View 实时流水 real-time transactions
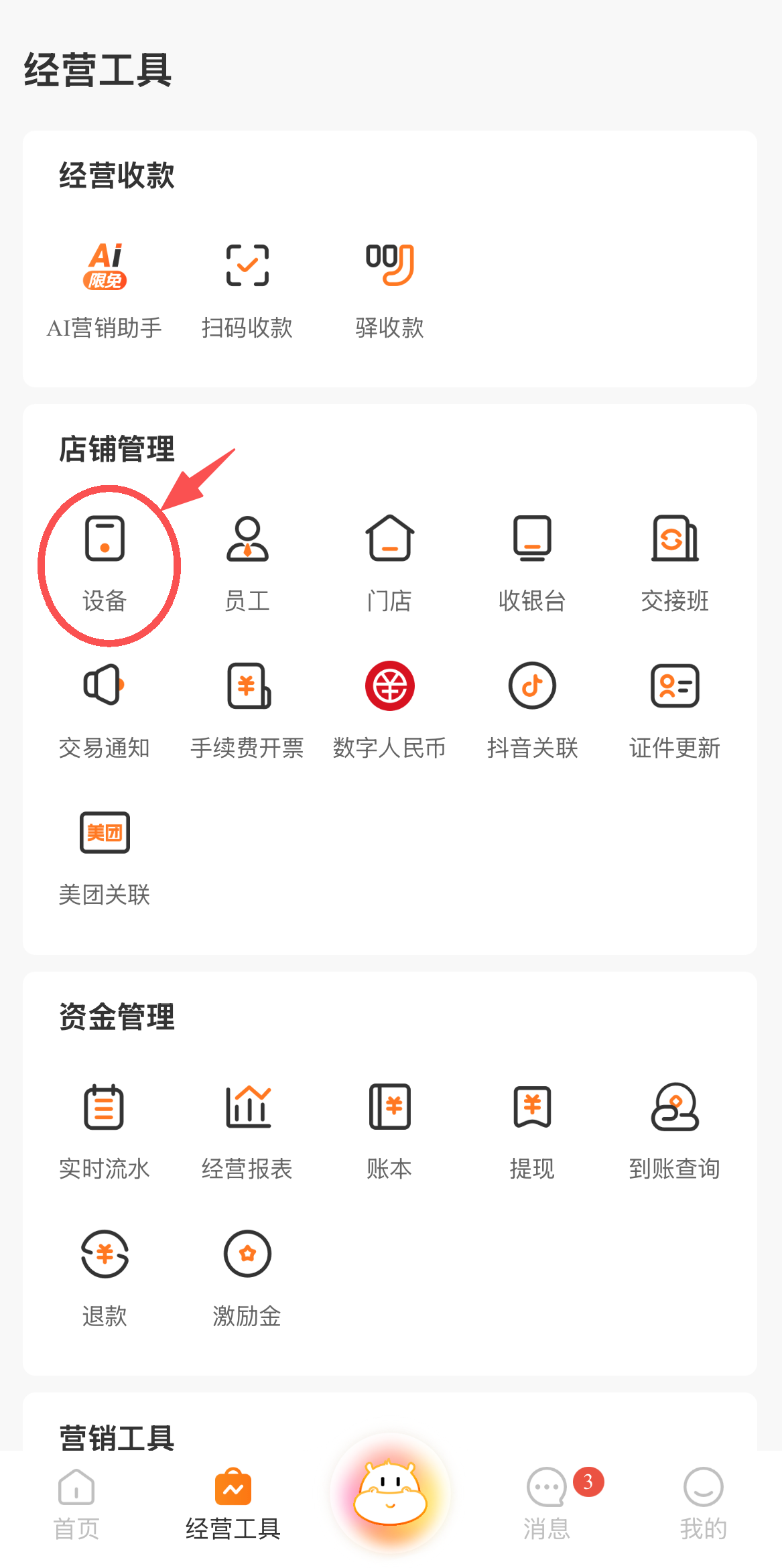Screen dimensions: 782x1568 (105, 1131)
